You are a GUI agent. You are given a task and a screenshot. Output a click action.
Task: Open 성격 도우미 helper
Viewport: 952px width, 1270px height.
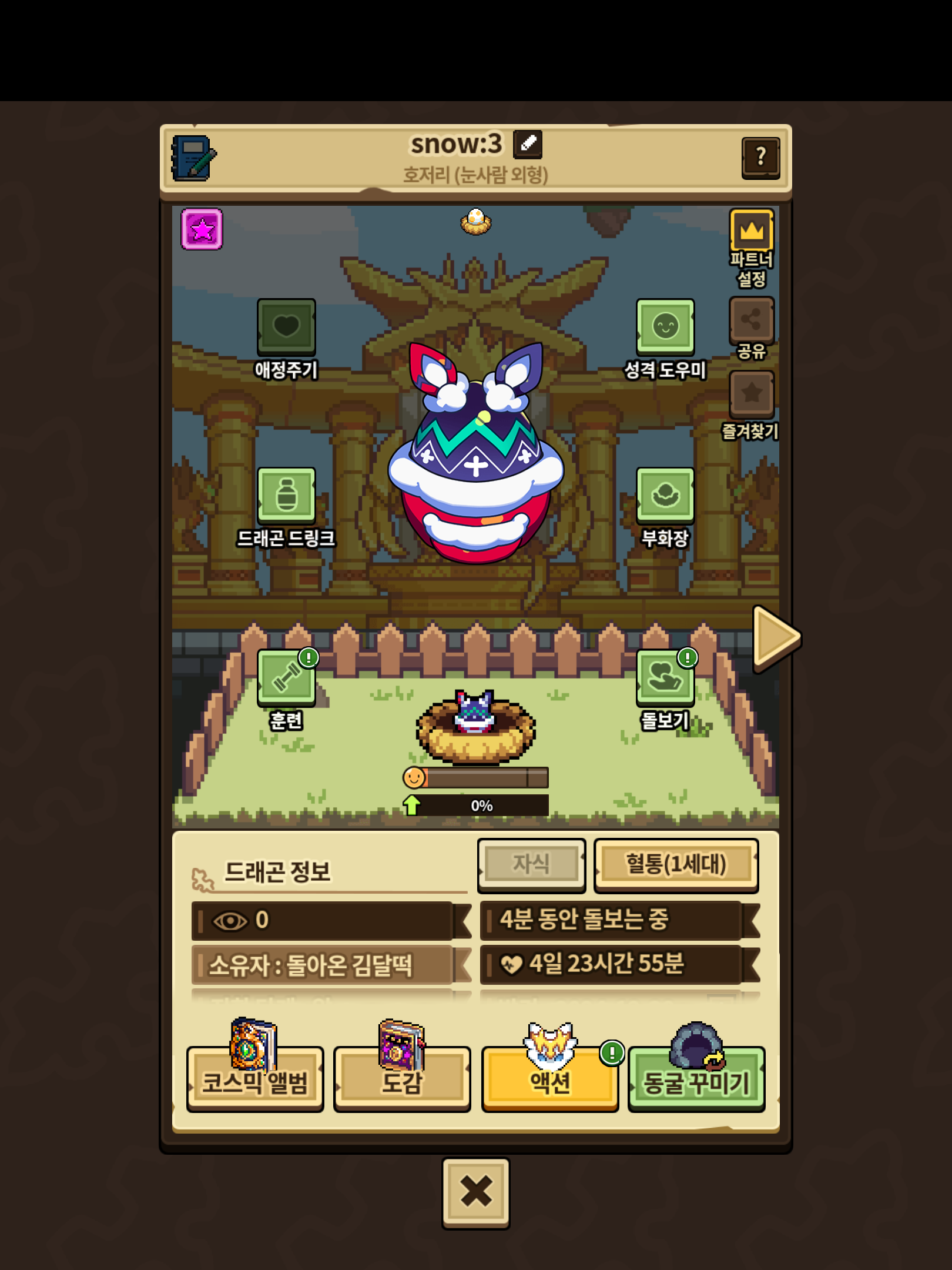tap(665, 327)
